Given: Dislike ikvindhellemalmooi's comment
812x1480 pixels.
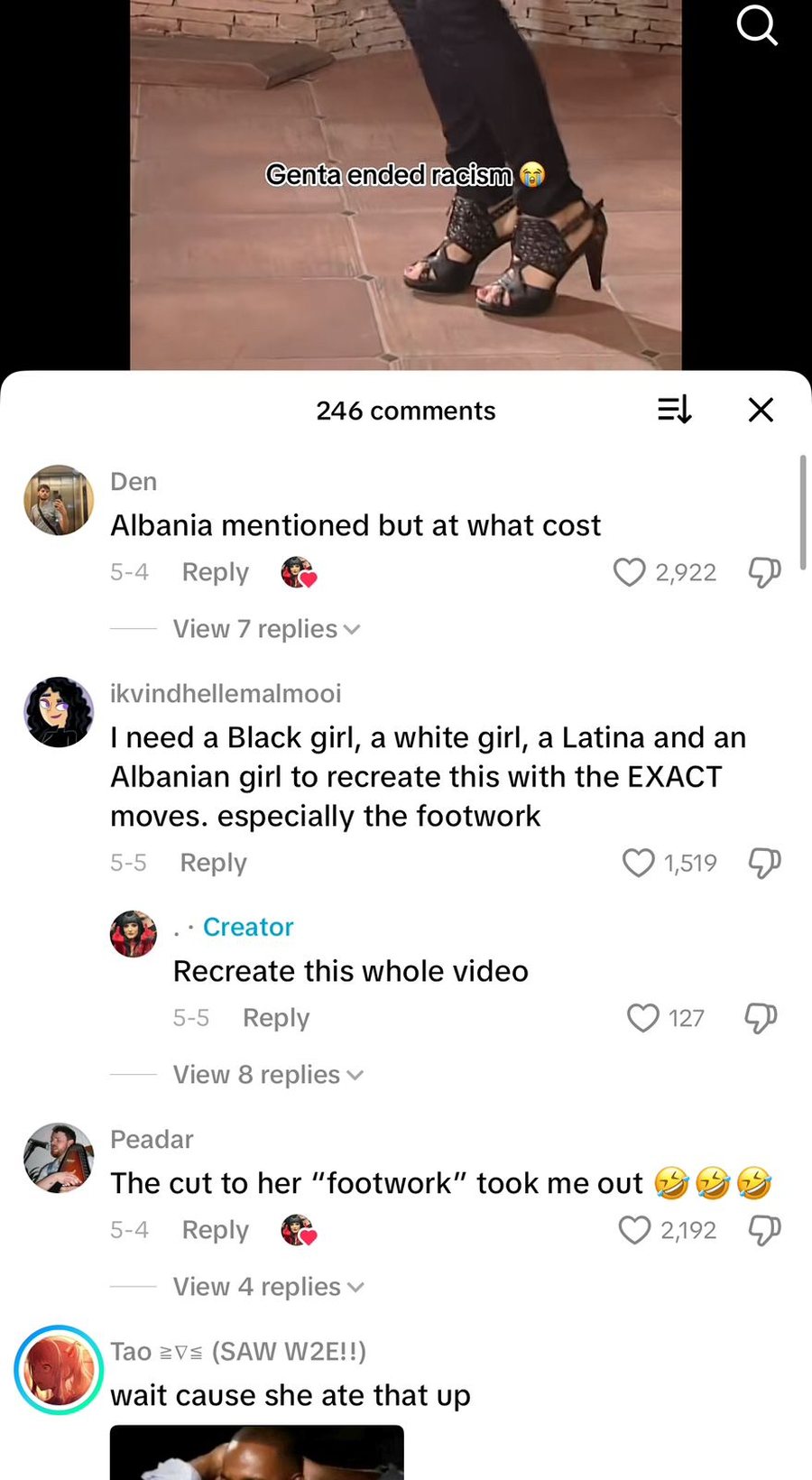Looking at the screenshot, I should click(x=764, y=863).
